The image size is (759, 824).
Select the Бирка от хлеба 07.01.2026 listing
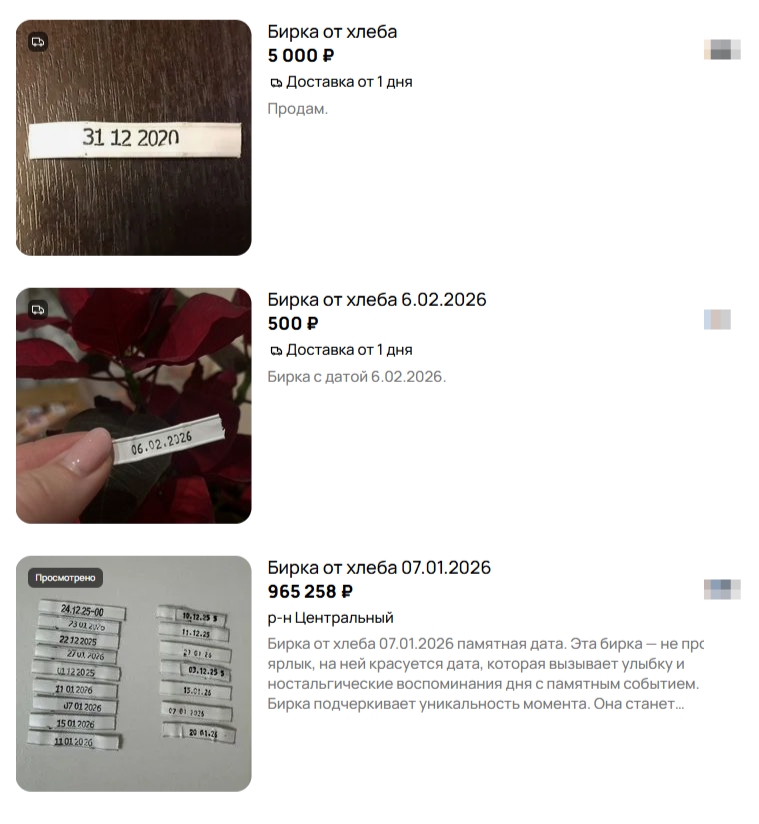[379, 568]
